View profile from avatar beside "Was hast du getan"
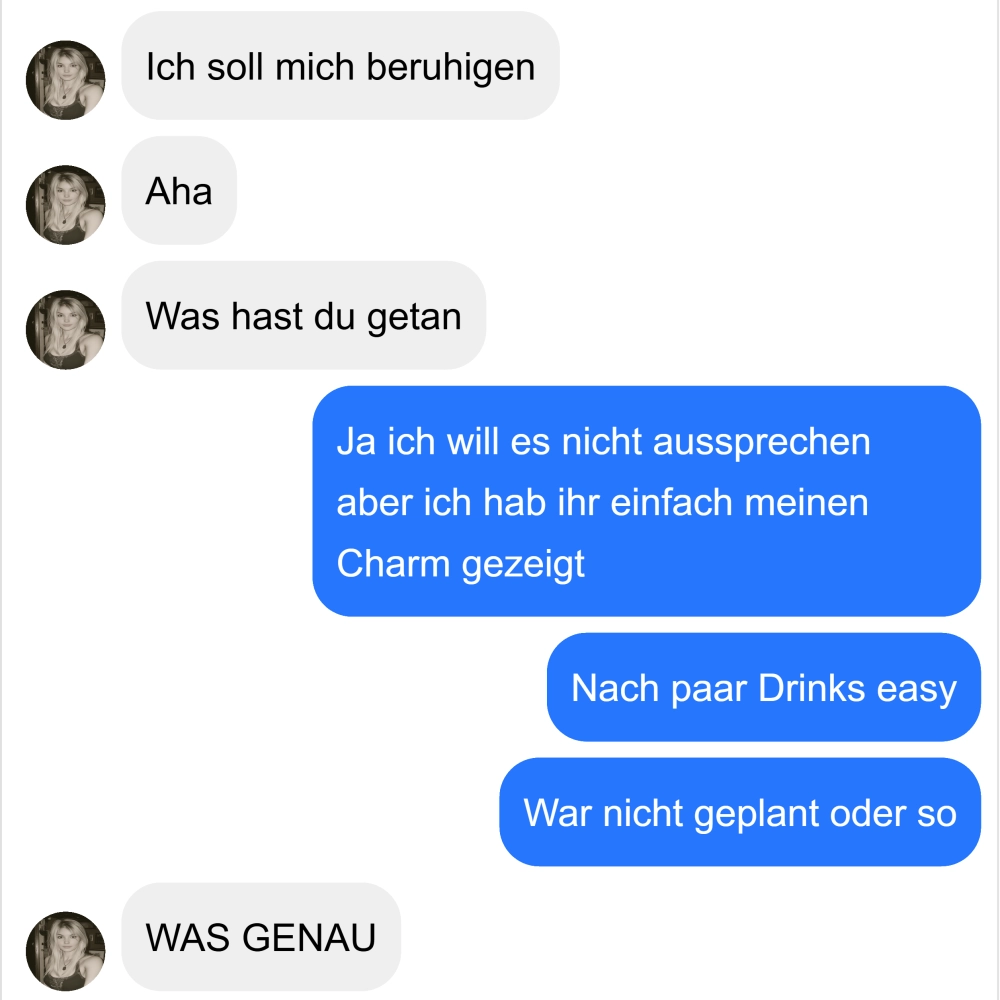The height and width of the screenshot is (1000, 1000). pyautogui.click(x=65, y=330)
